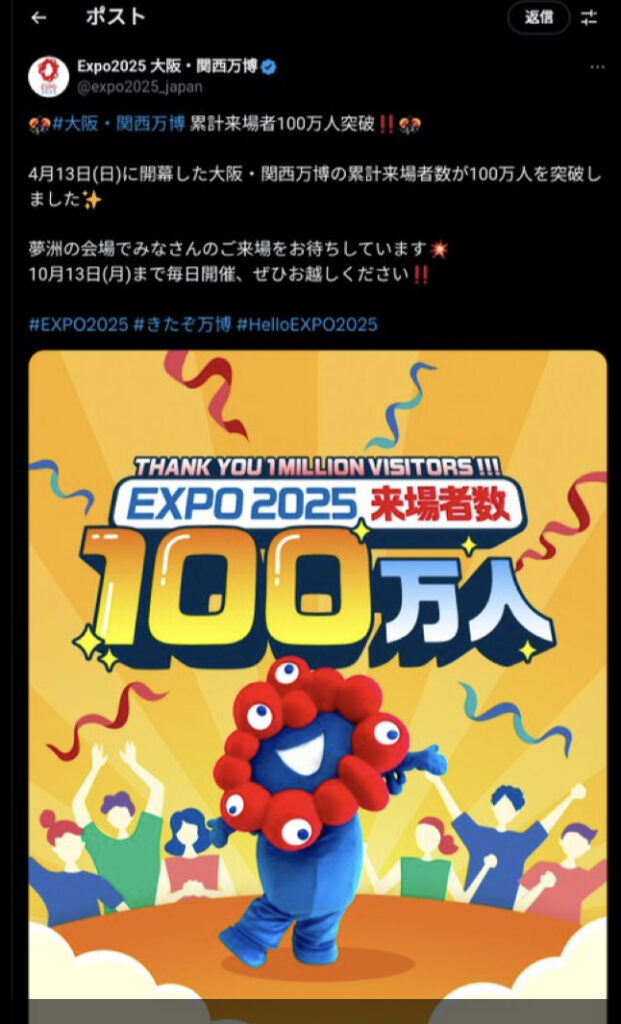
Task: Open the Expo2025 profile avatar
Action: pos(48,77)
